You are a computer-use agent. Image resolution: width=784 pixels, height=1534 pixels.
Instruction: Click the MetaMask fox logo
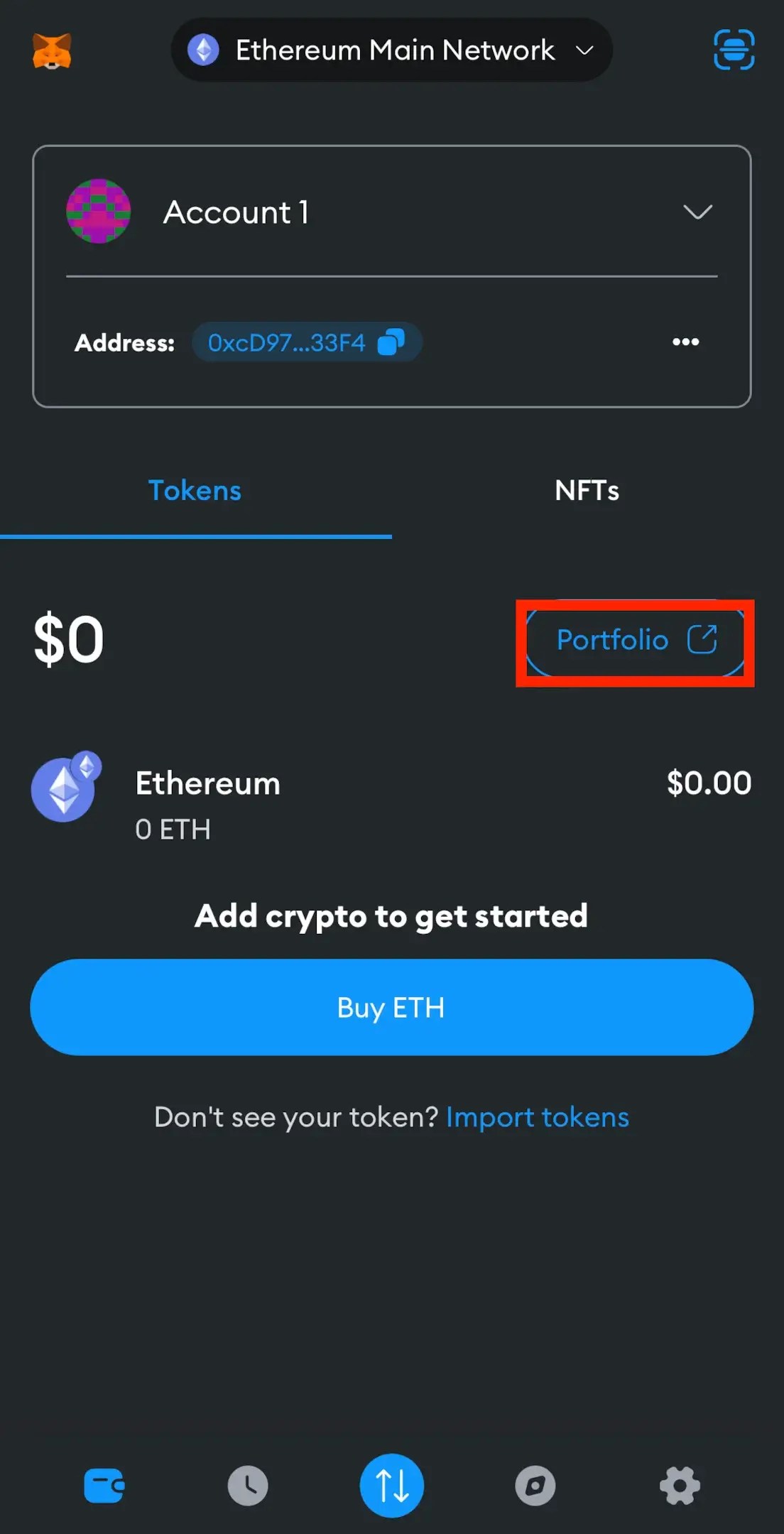(52, 50)
